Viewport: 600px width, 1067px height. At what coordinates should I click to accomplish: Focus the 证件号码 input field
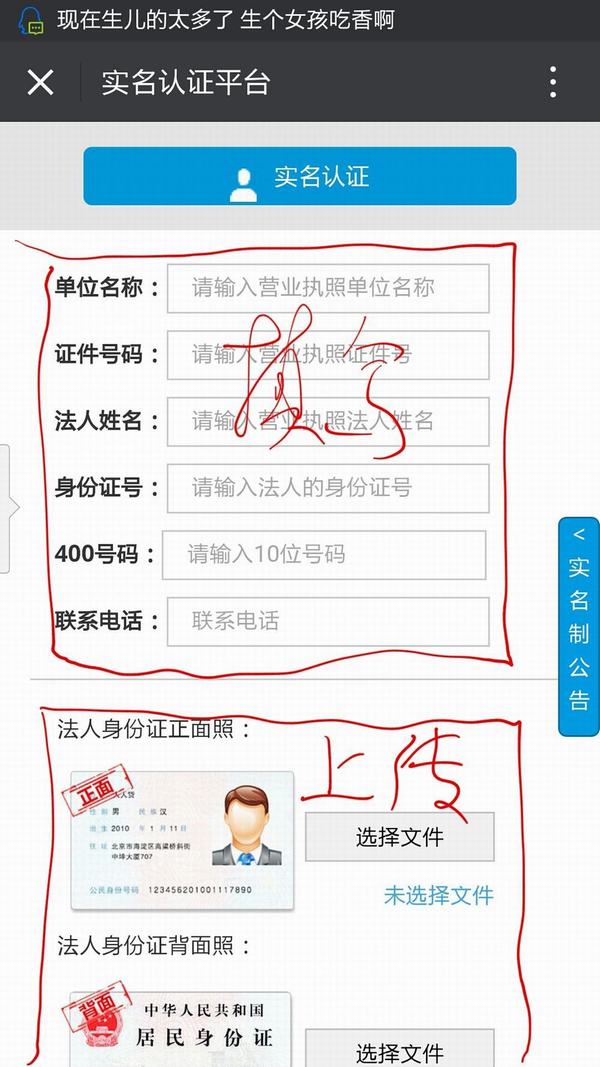click(328, 355)
